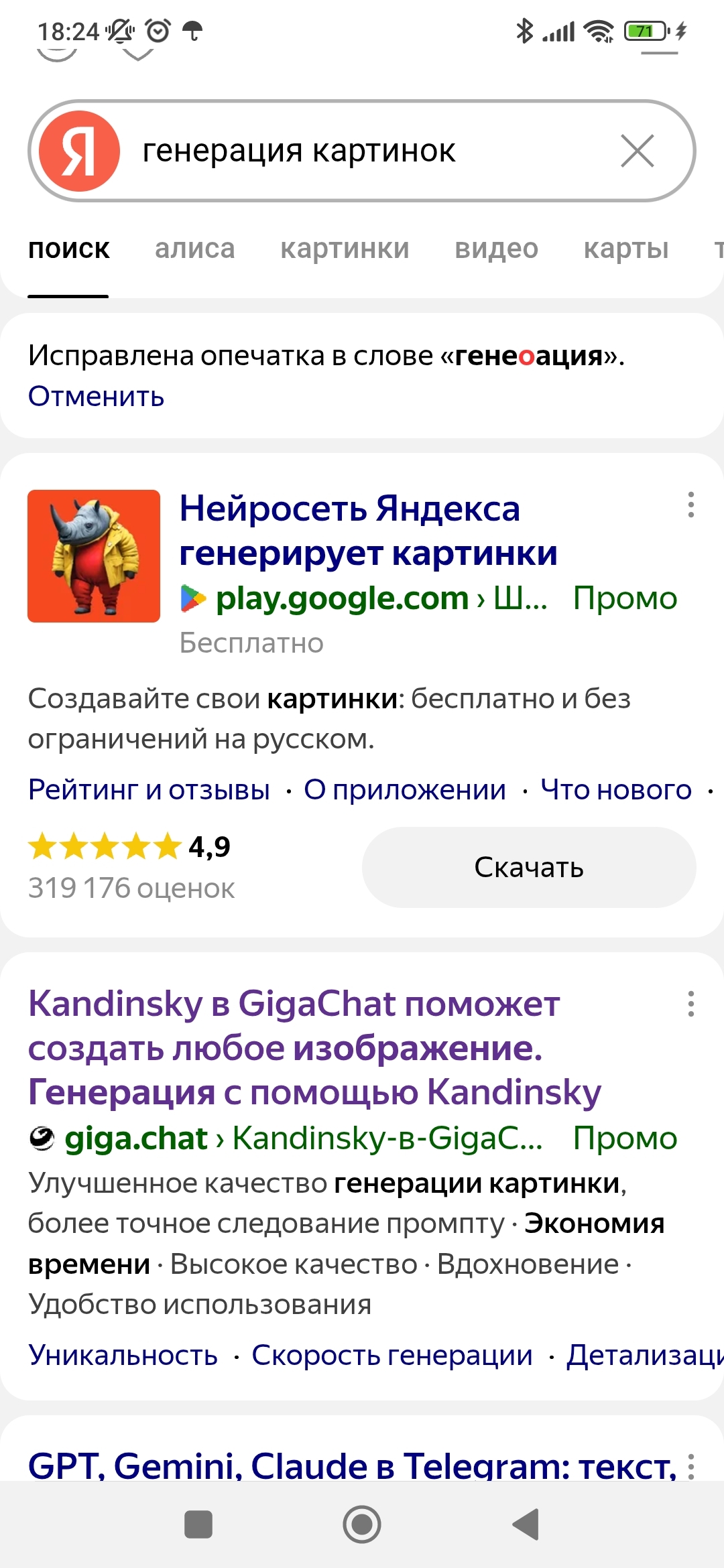Clear the search query with the X
724x1568 pixels.
(637, 151)
